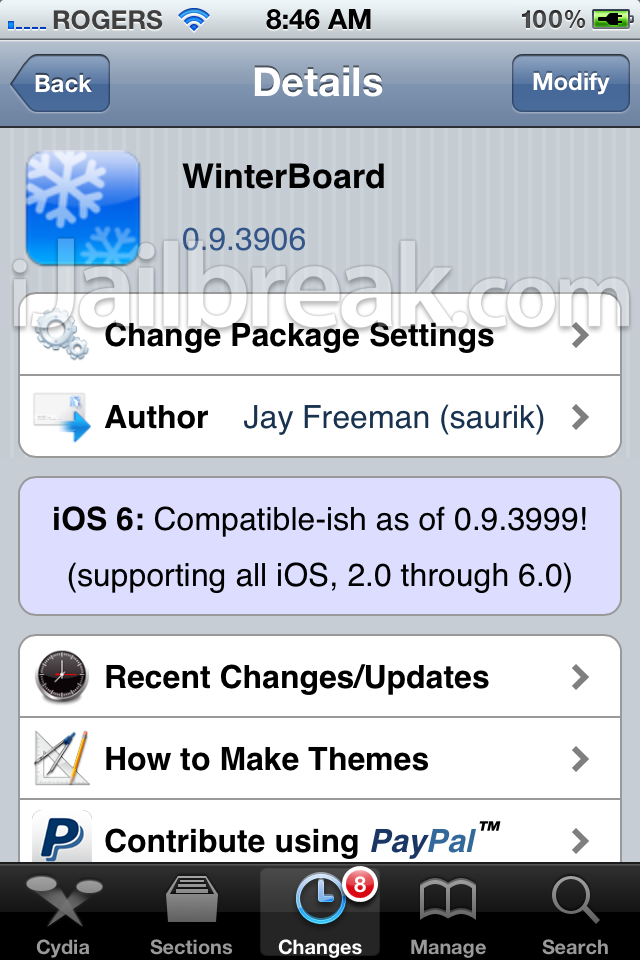Open Contribute using PayPal row
The image size is (640, 960).
pyautogui.click(x=320, y=838)
